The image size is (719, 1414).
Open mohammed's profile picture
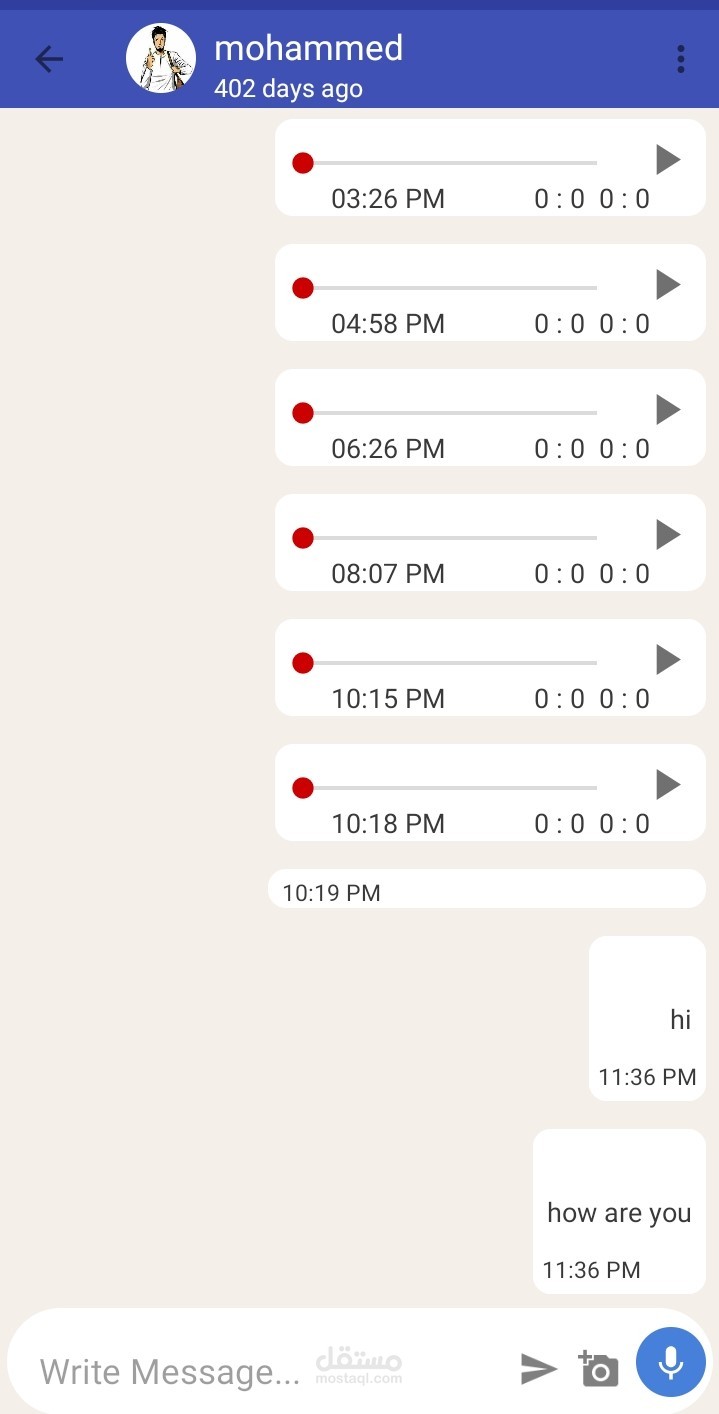pos(161,59)
